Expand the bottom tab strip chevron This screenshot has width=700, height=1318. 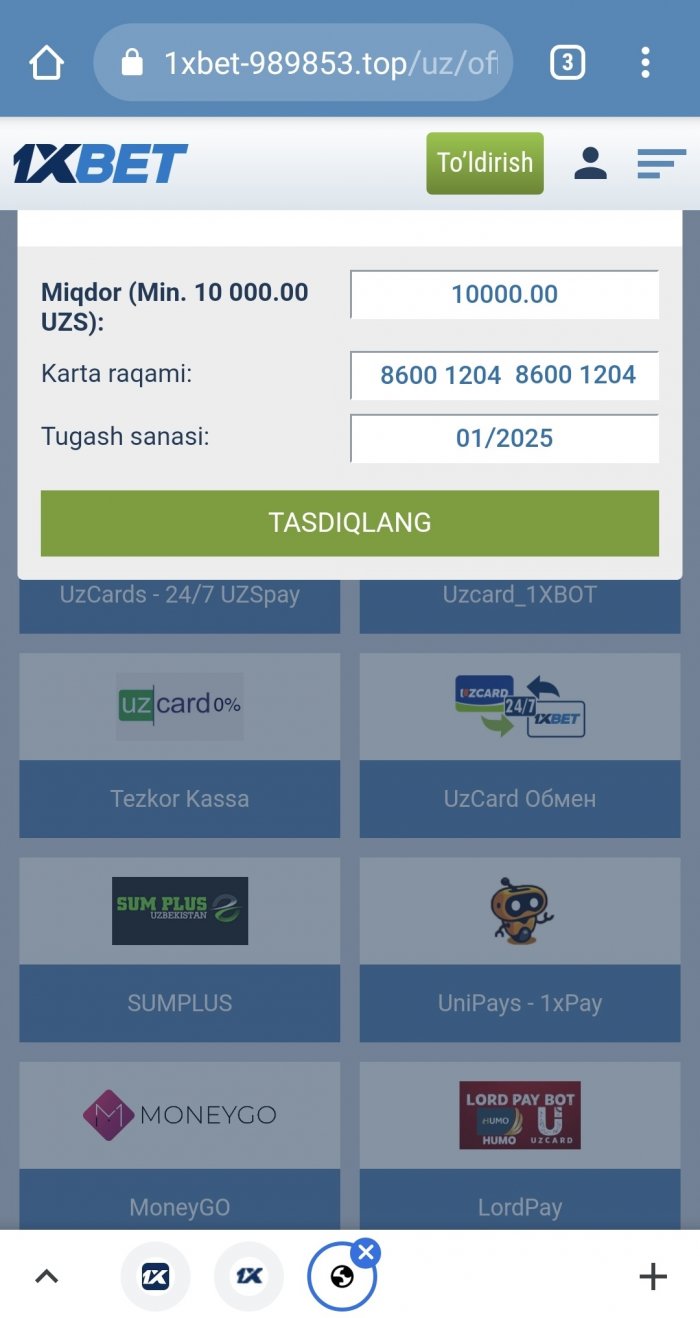click(x=47, y=1276)
